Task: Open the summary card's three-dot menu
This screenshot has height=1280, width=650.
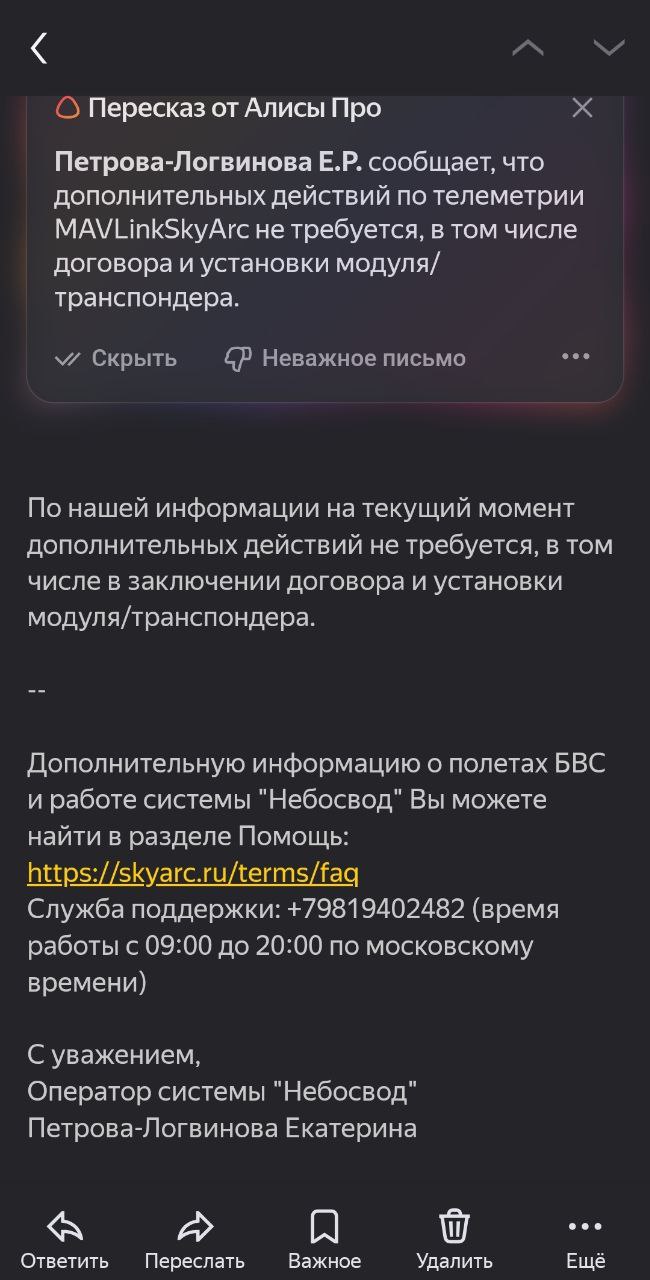Action: (577, 357)
